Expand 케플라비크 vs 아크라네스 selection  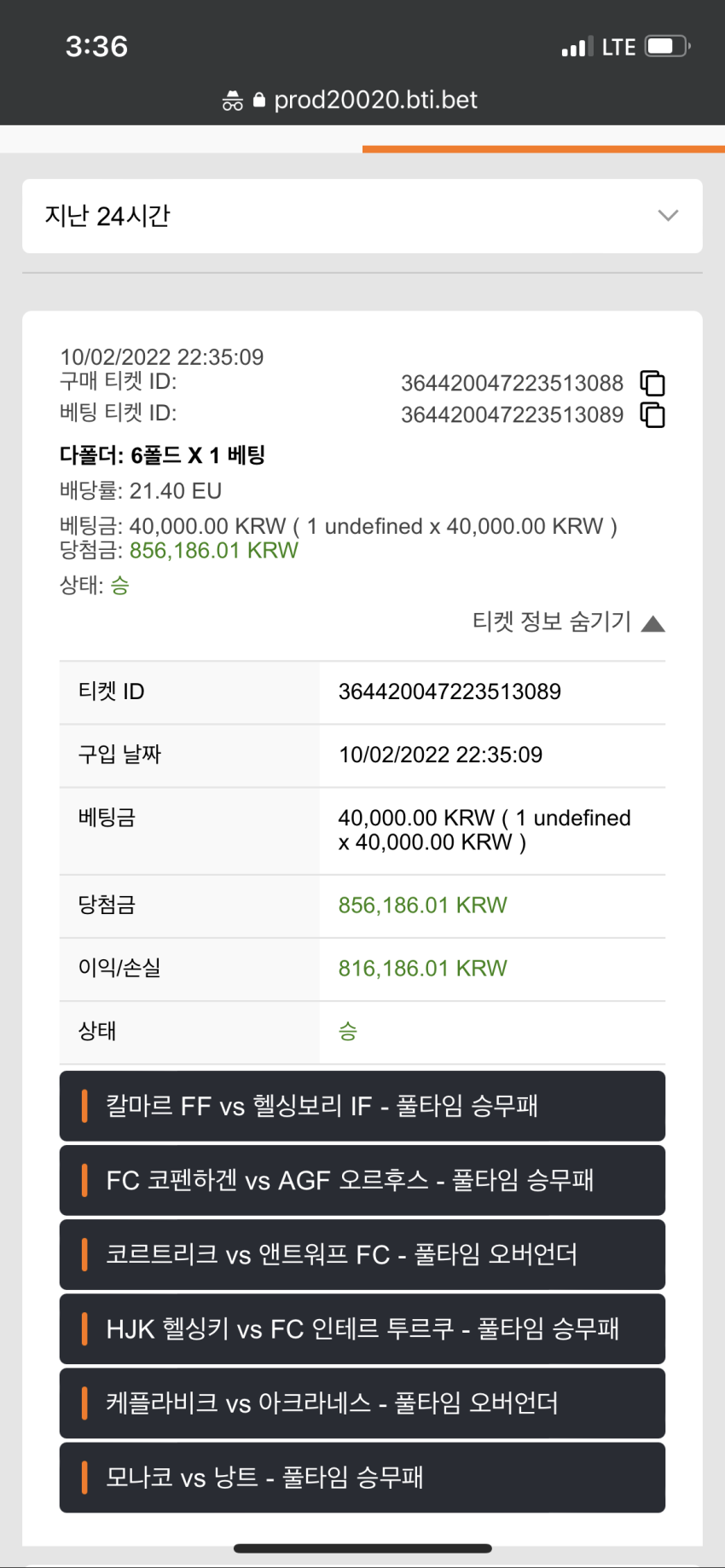pos(362,1403)
